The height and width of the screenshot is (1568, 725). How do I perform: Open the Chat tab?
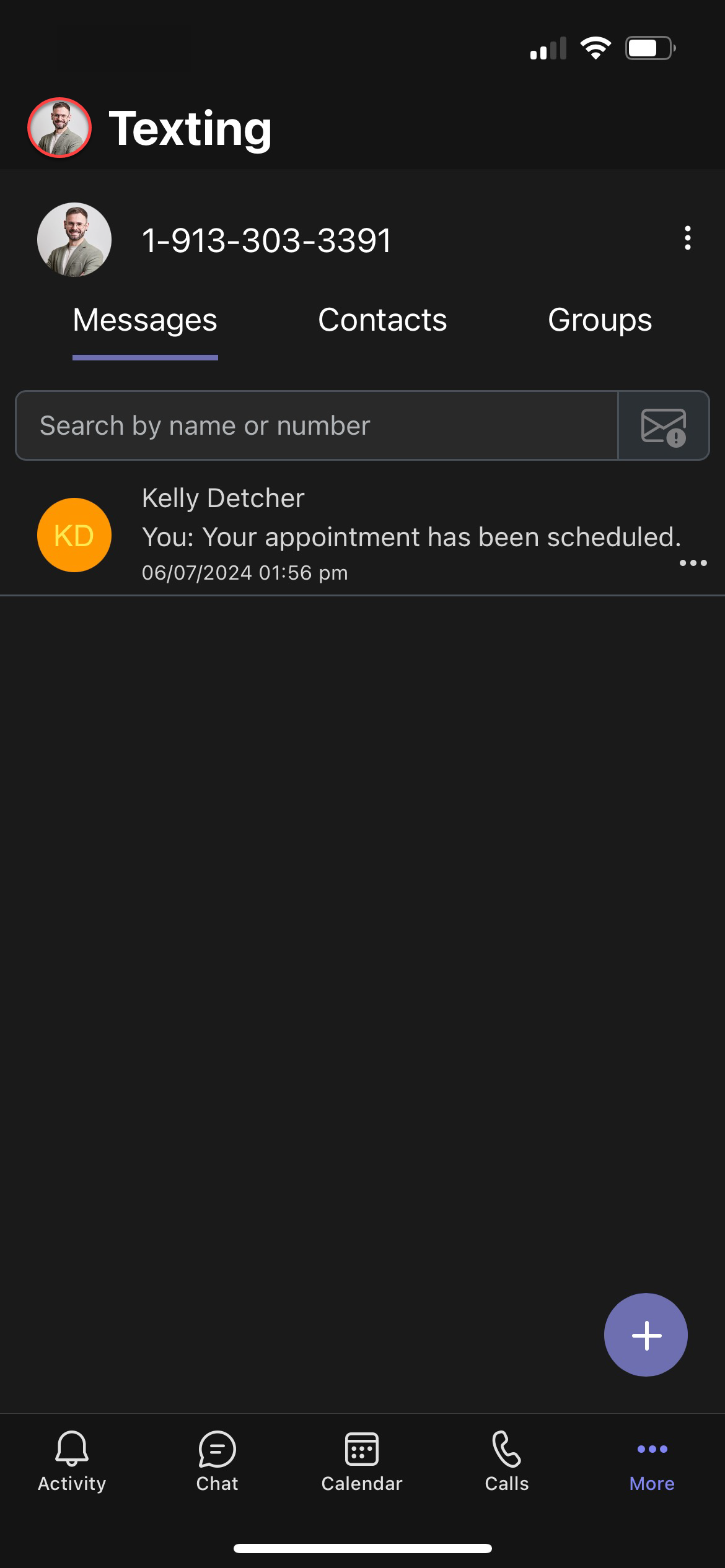click(217, 1460)
